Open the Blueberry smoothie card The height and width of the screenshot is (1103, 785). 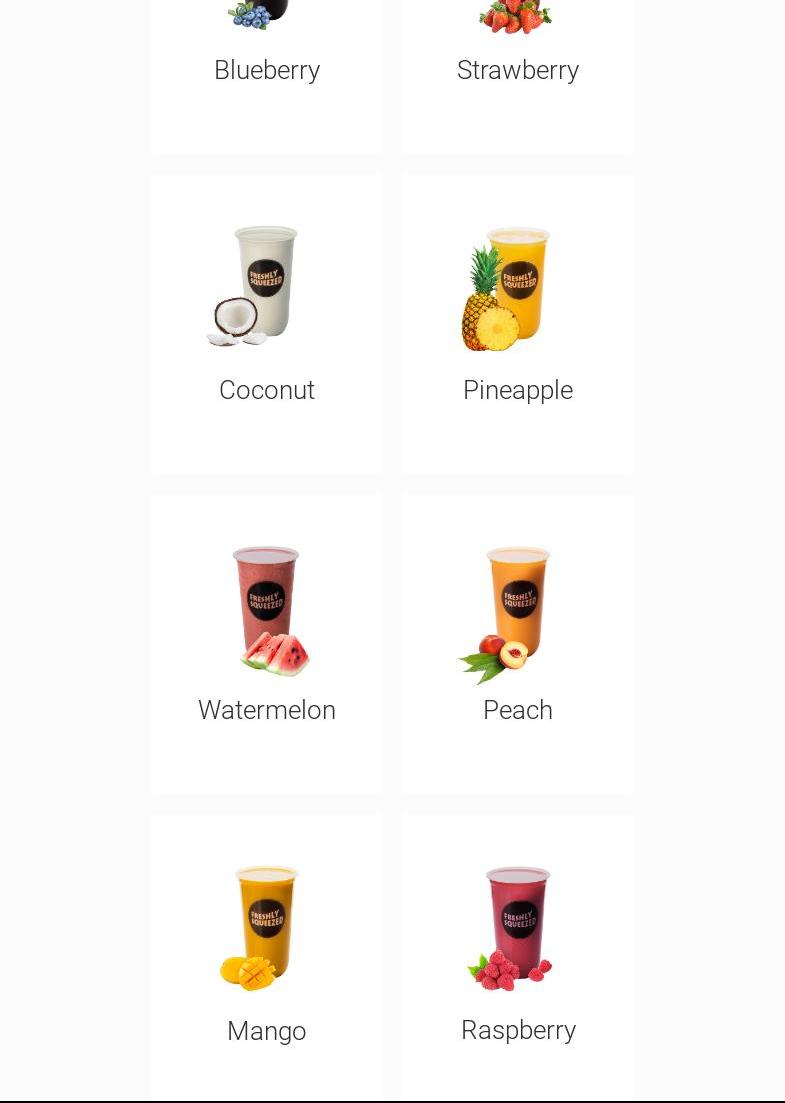266,68
